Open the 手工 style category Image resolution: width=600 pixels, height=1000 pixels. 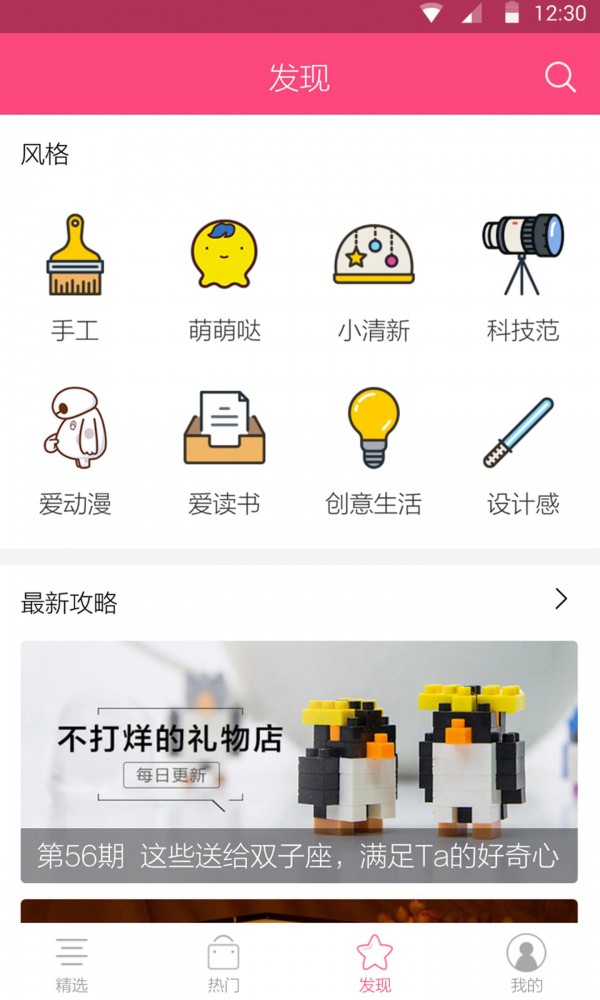pyautogui.click(x=75, y=275)
